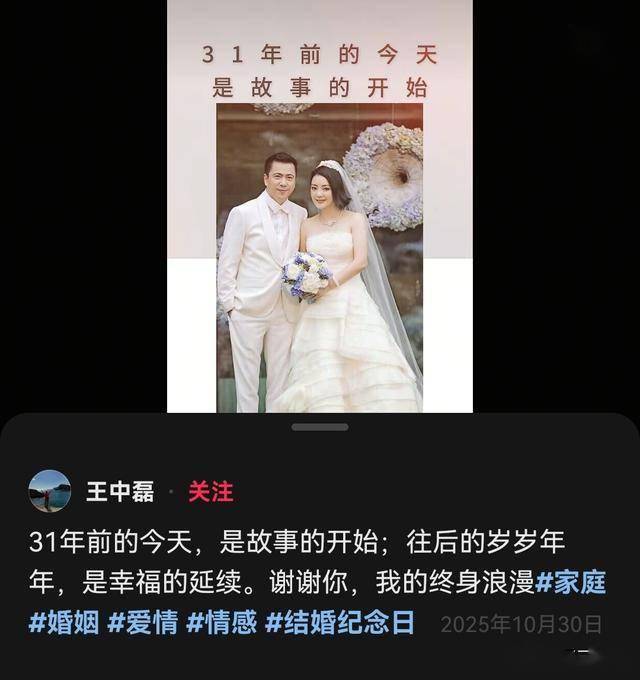The width and height of the screenshot is (640, 680).
Task: Open the #情感 hashtag
Action: tap(222, 622)
